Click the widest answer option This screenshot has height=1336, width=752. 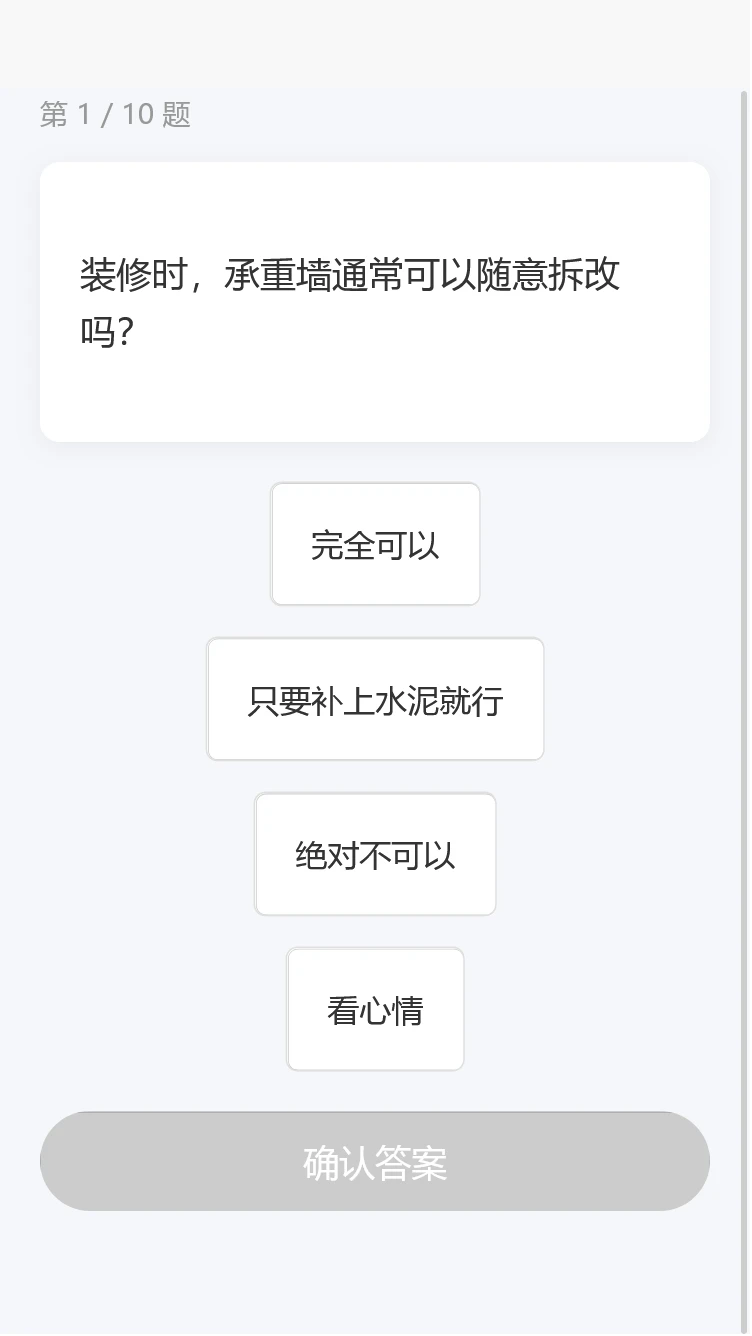pos(375,698)
